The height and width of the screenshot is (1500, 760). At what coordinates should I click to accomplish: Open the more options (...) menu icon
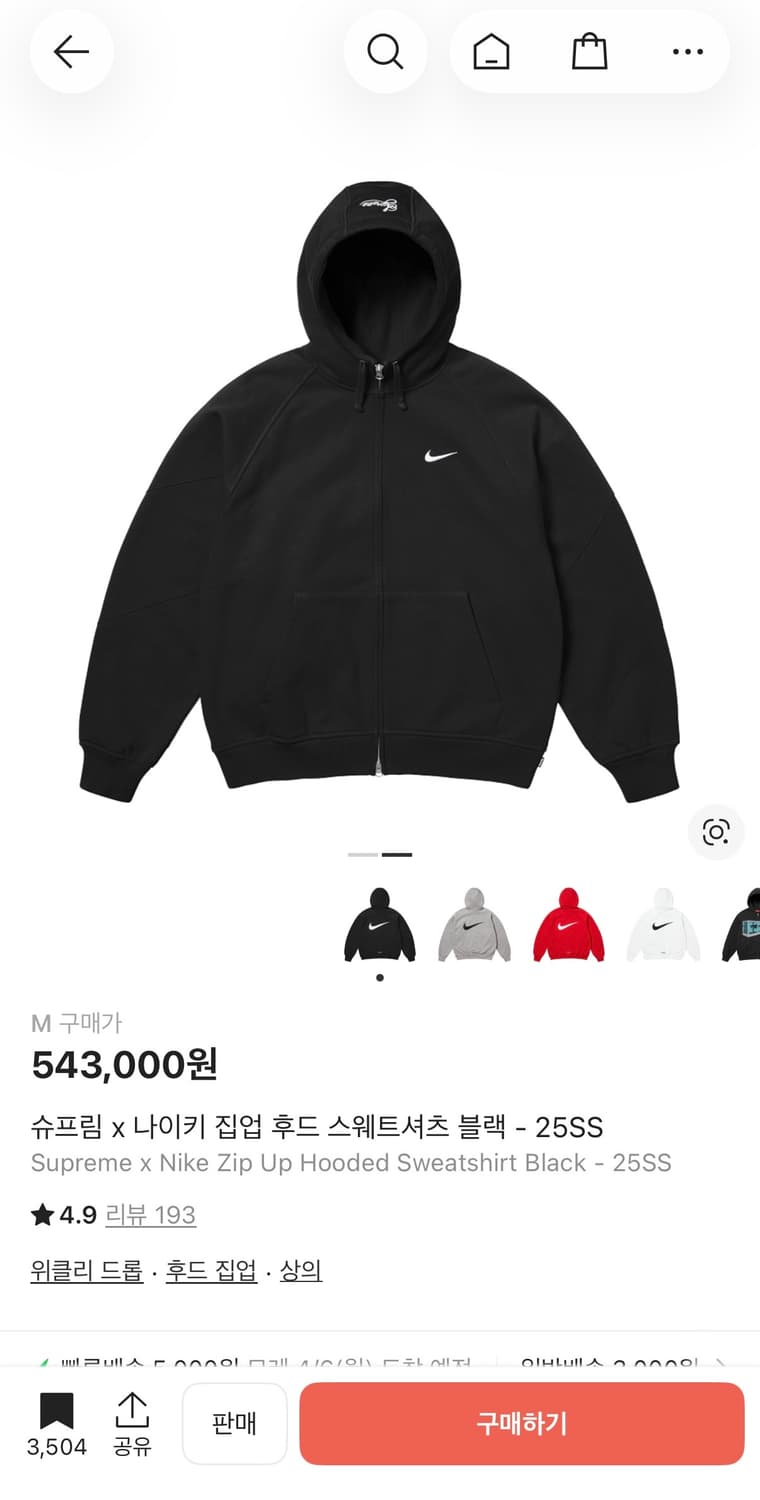[687, 52]
